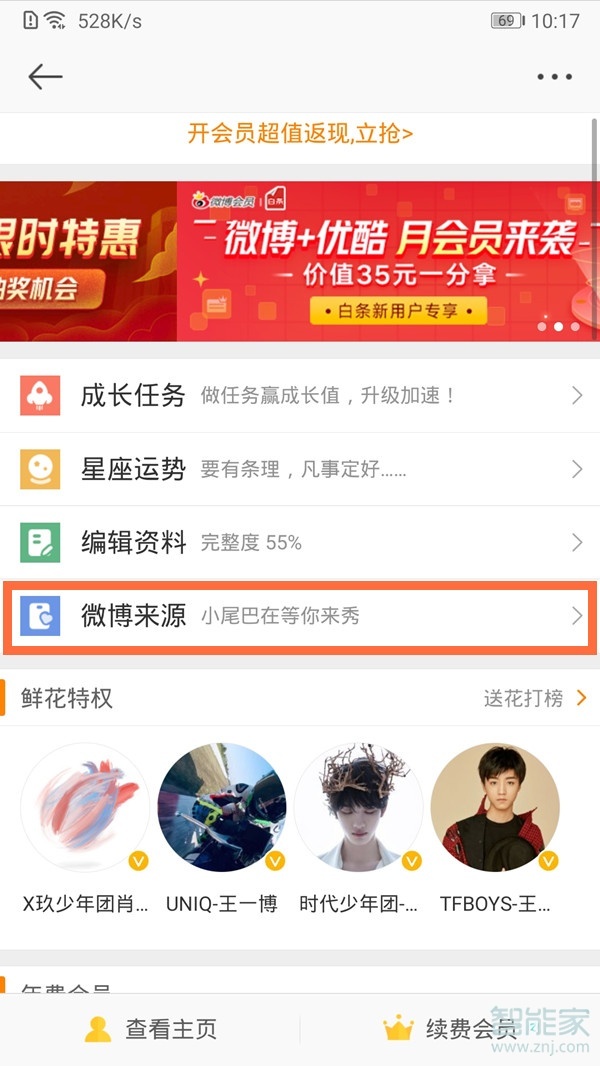Viewport: 600px width, 1066px height.
Task: Open the three-dot overflow menu
Action: click(x=554, y=77)
